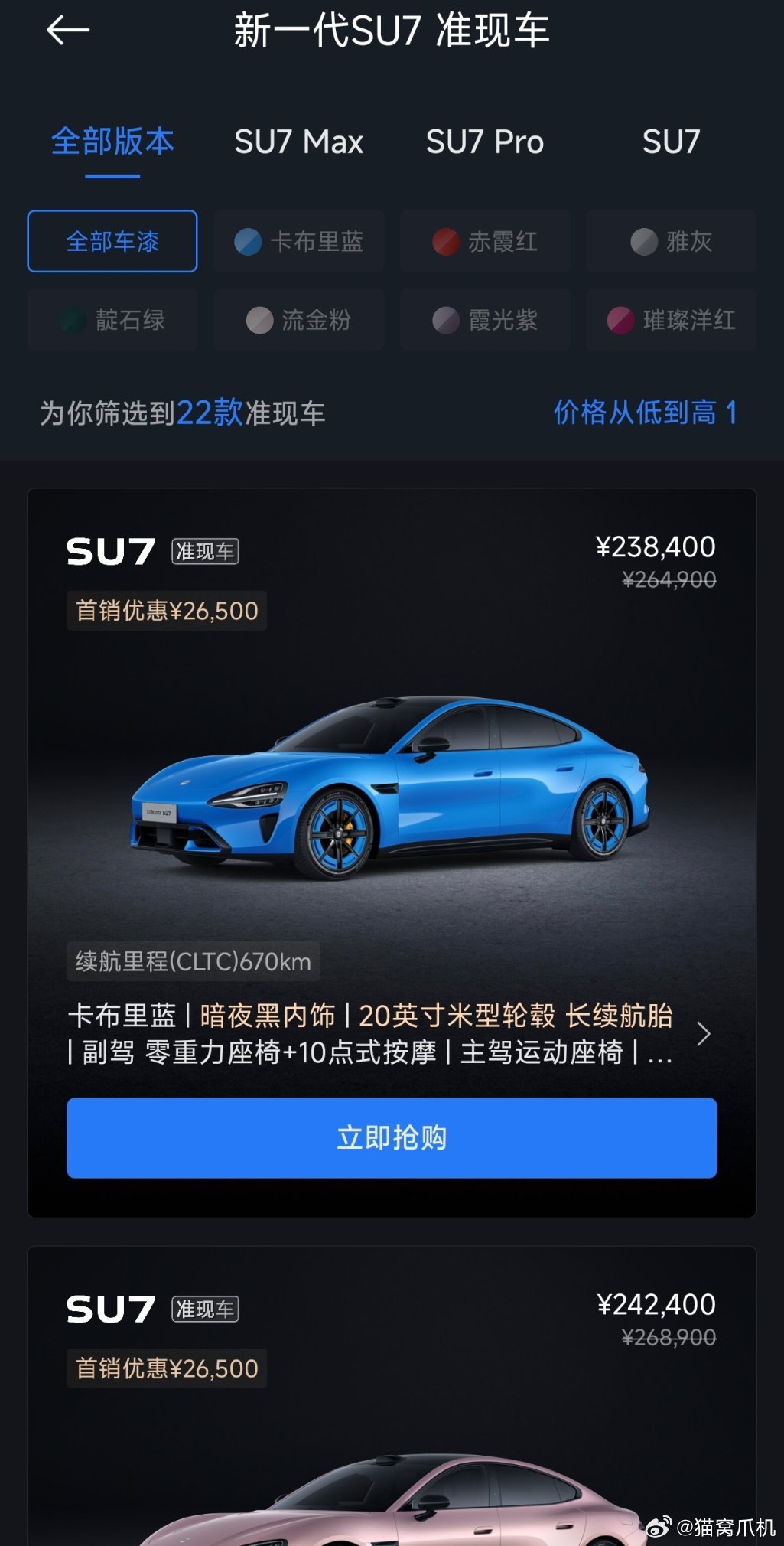The height and width of the screenshot is (1546, 784).
Task: Tap the 立即抢购 purchase button
Action: point(392,1137)
